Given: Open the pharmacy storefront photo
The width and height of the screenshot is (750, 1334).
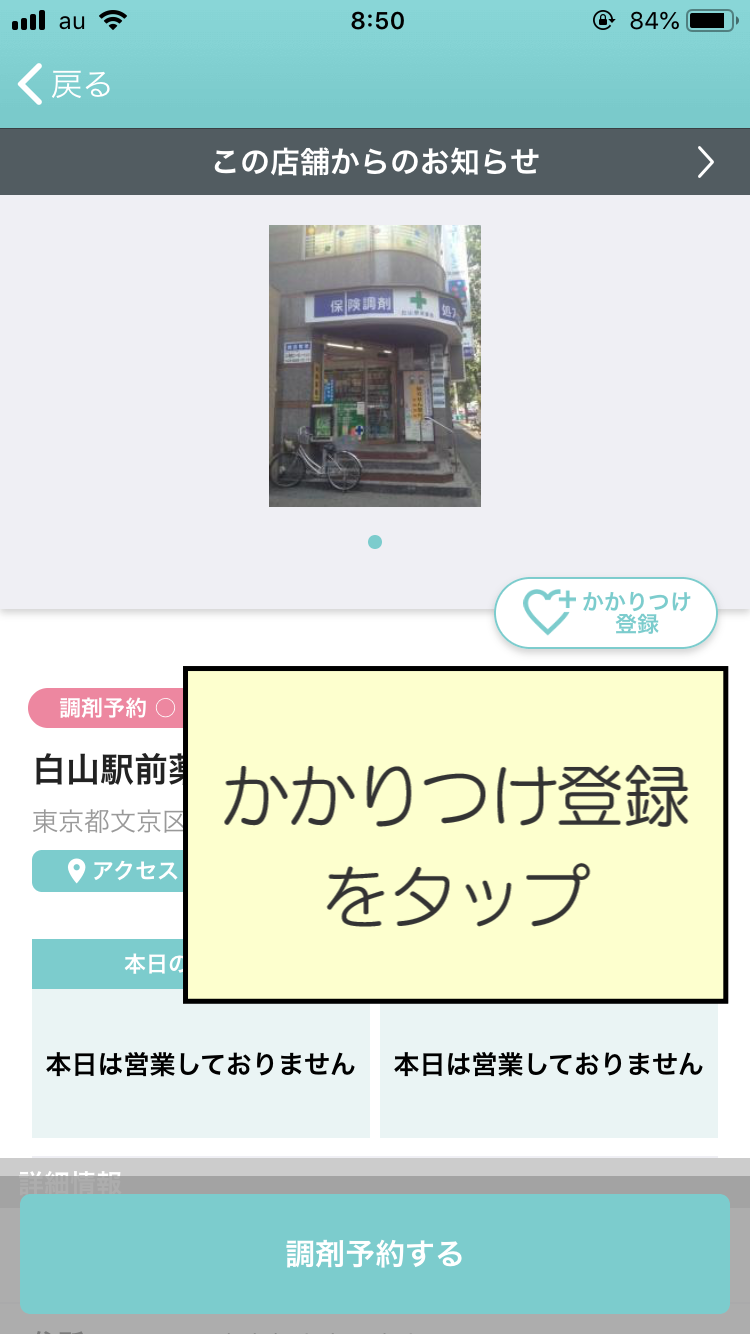Looking at the screenshot, I should (x=375, y=366).
